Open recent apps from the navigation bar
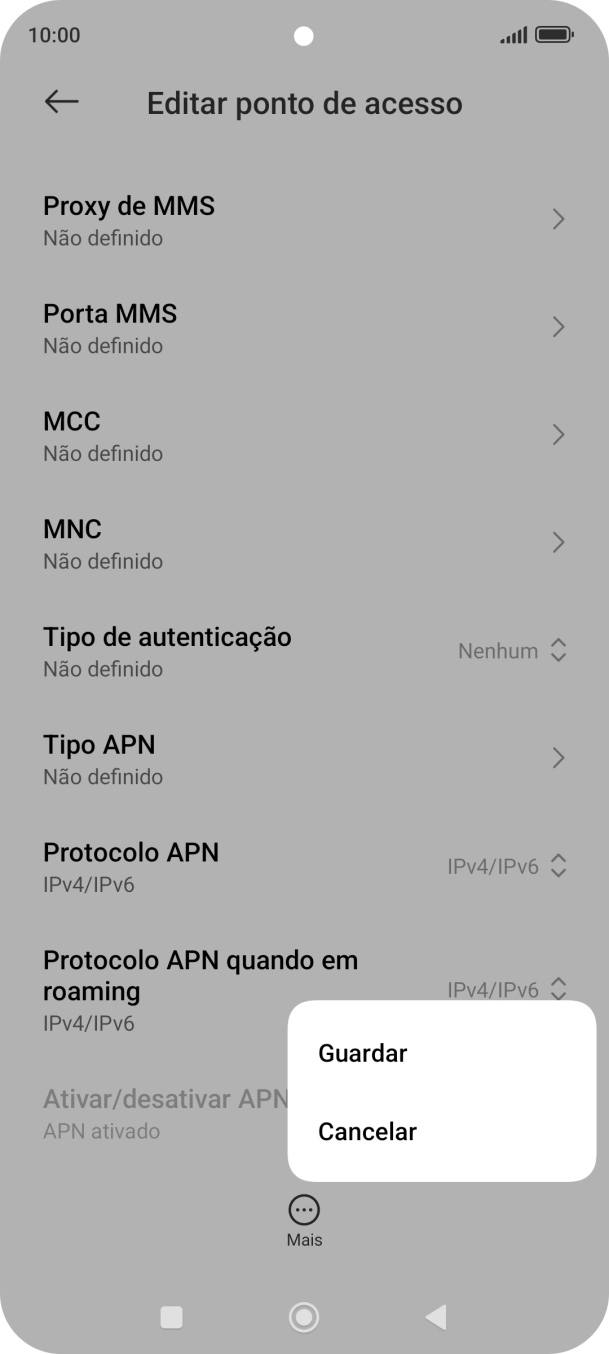 click(172, 1317)
